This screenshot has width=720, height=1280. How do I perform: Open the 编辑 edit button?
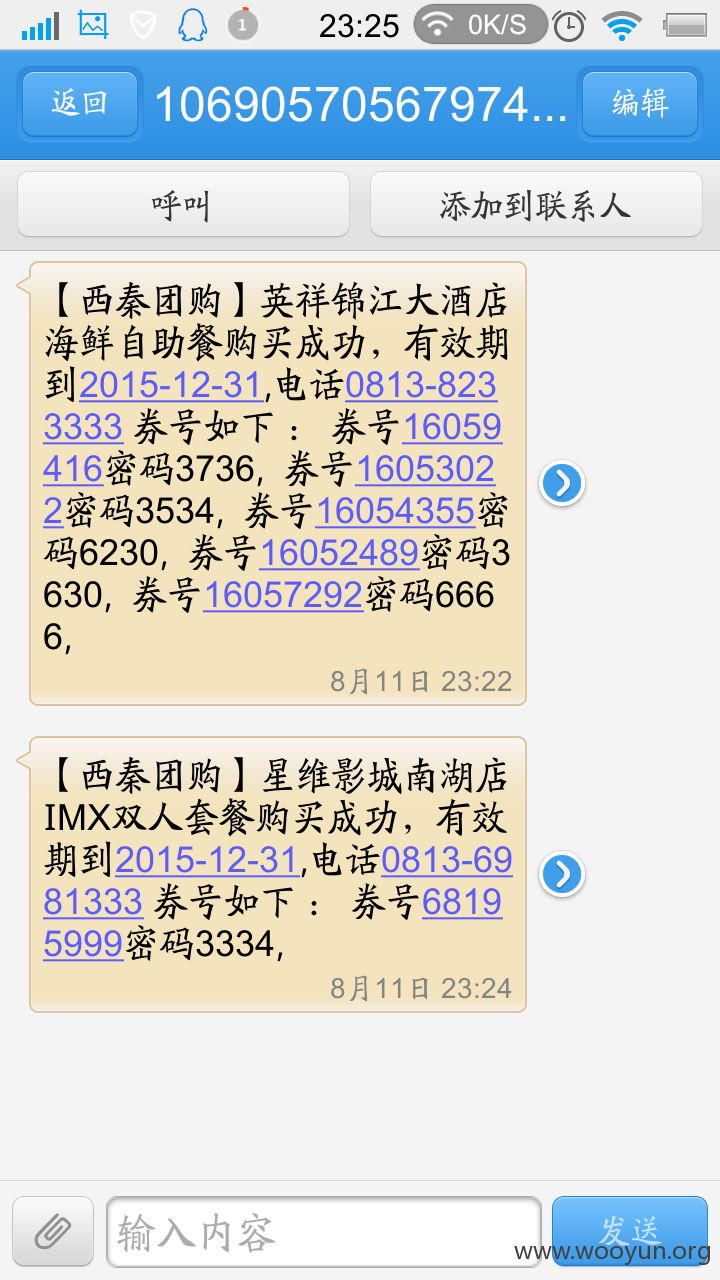click(x=640, y=104)
